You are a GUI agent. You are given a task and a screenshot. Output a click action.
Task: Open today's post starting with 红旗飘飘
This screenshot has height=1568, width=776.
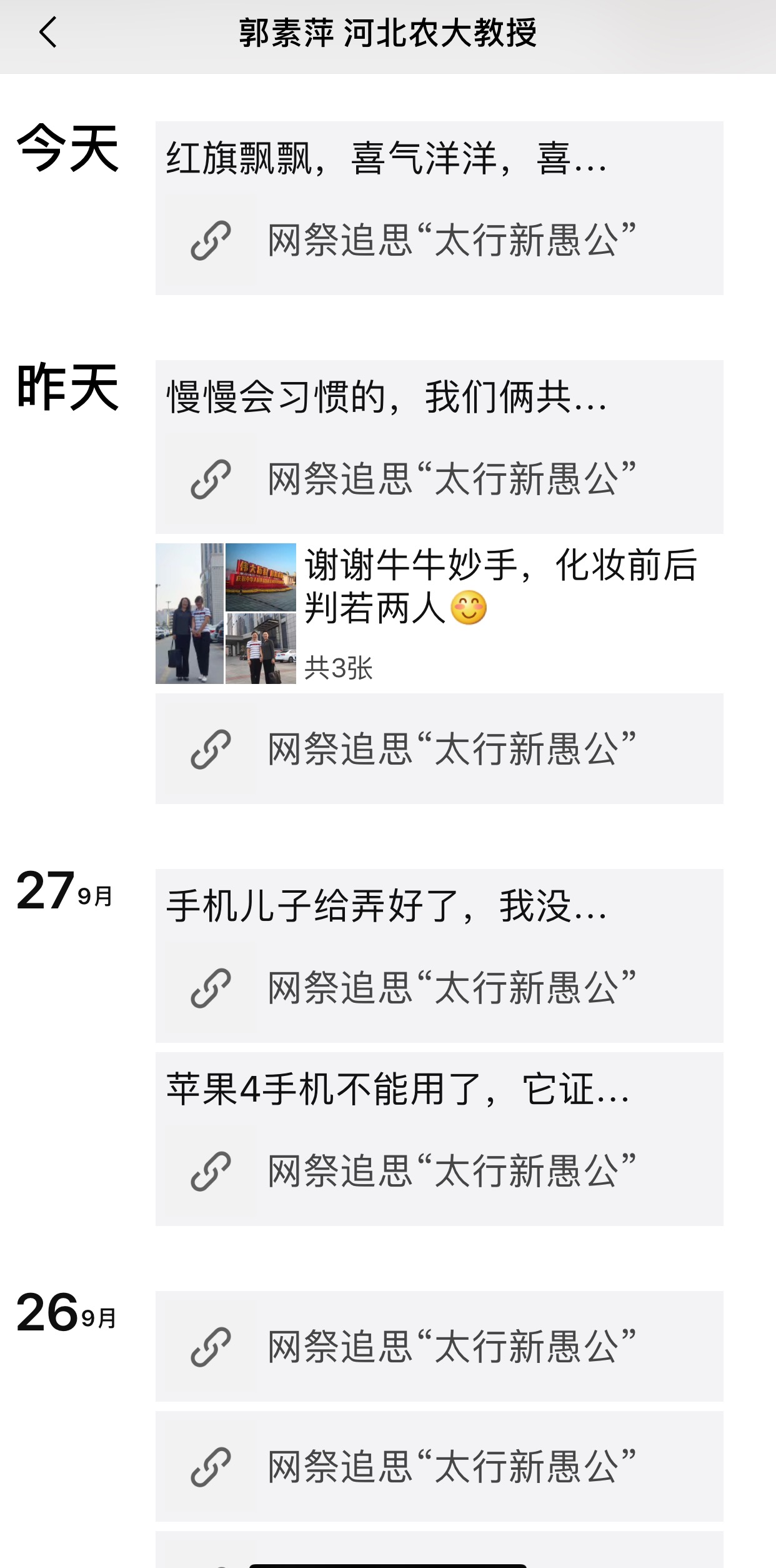click(x=439, y=208)
